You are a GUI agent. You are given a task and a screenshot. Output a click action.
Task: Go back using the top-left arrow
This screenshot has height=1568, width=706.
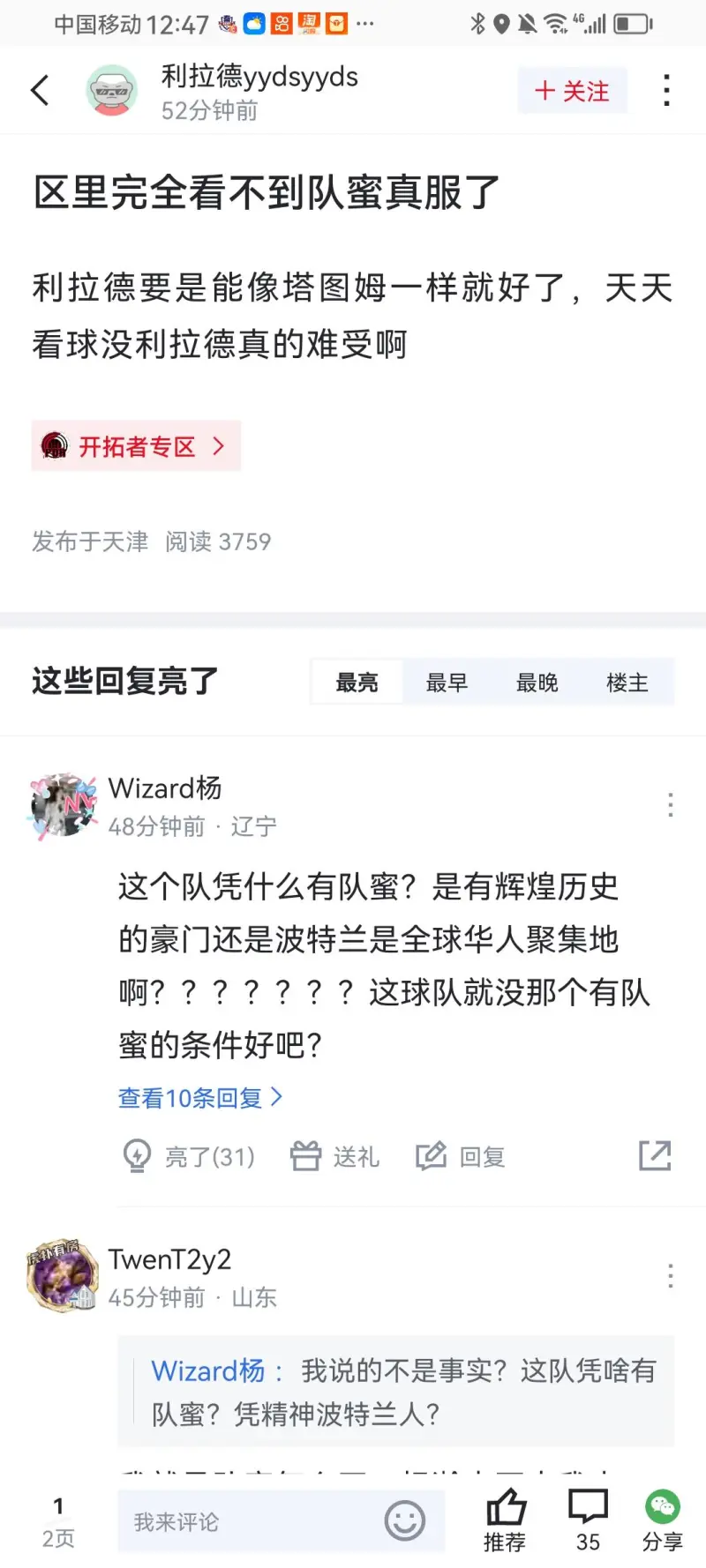point(40,90)
